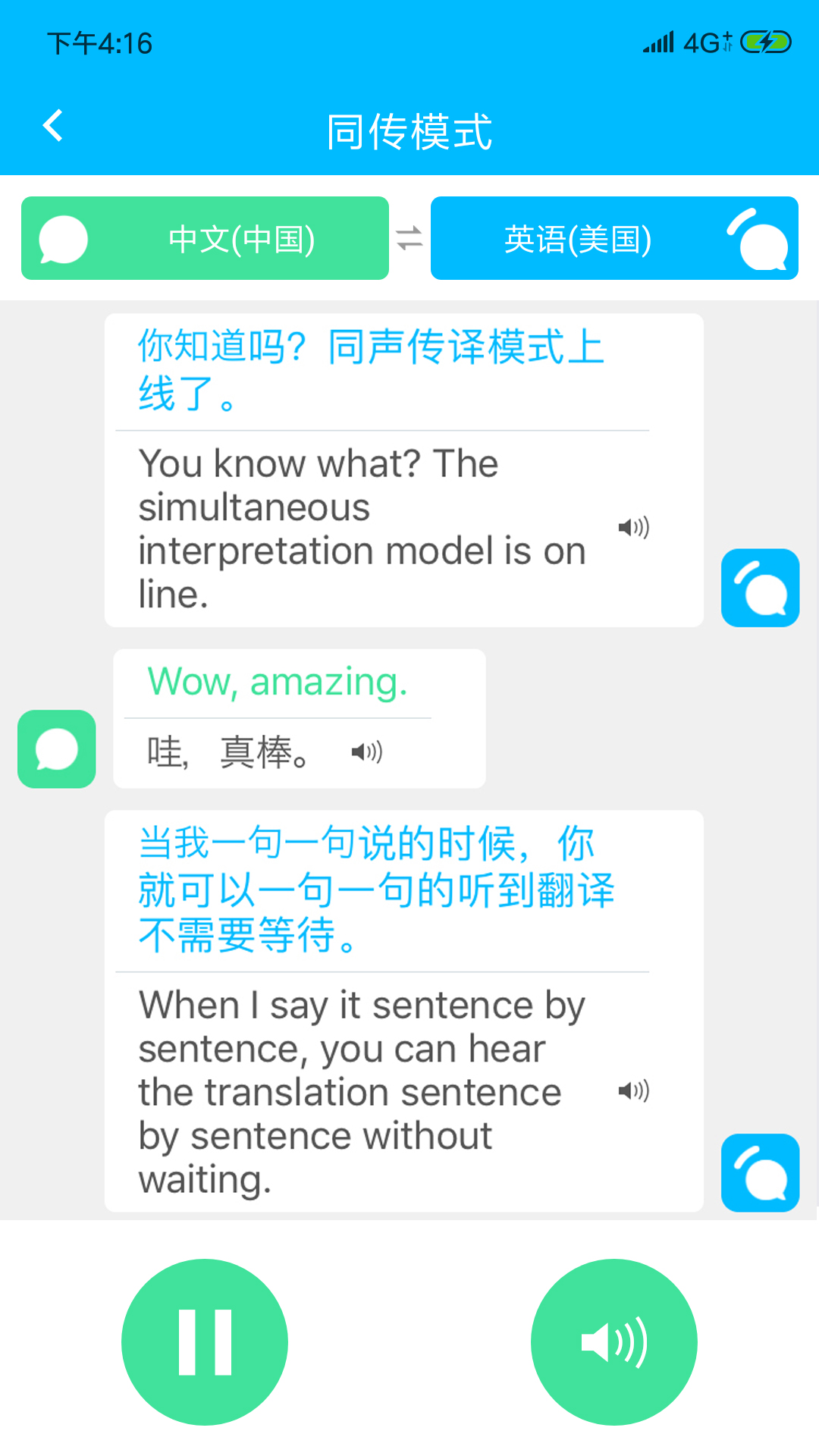Swap the two translation languages
The image size is (819, 1456).
pyautogui.click(x=409, y=238)
